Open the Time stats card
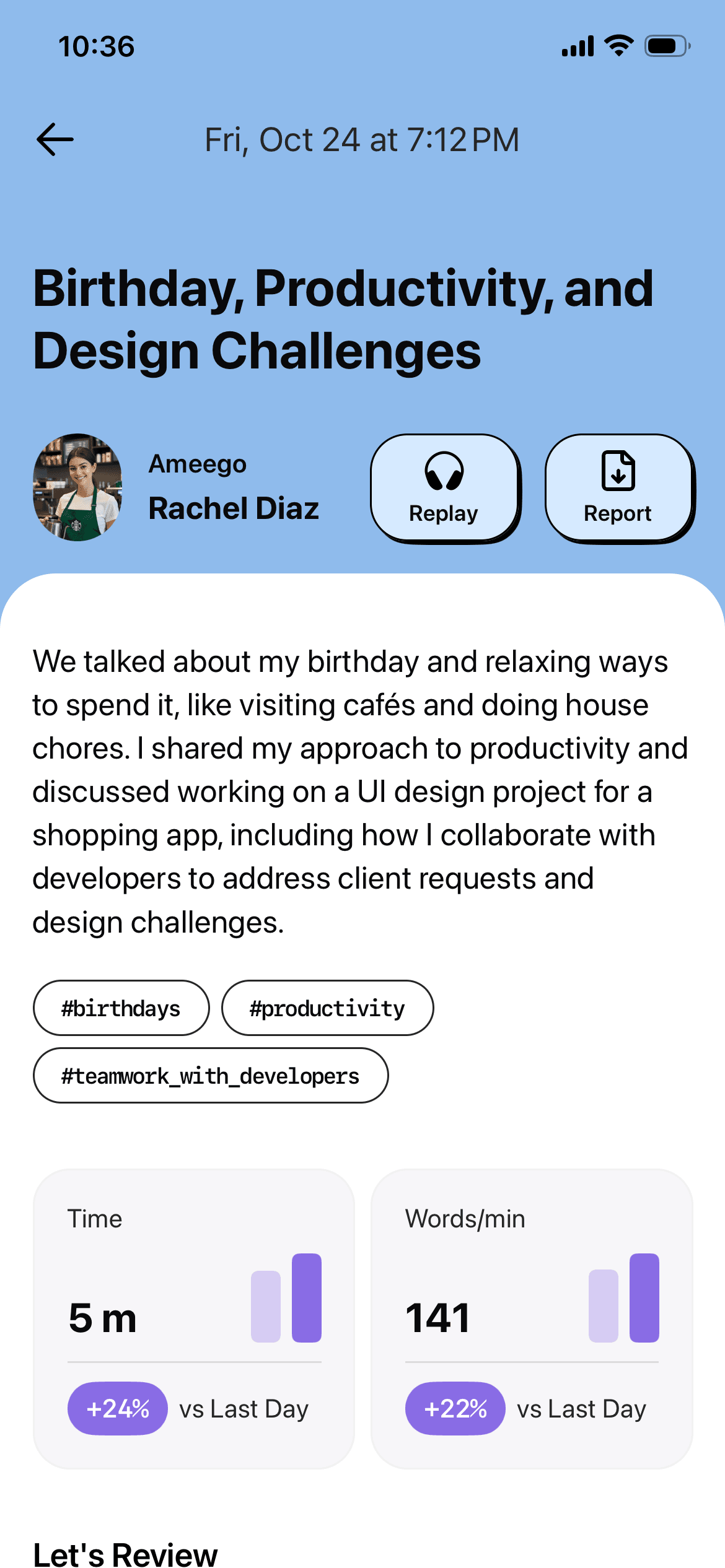Viewport: 725px width, 1568px height. pyautogui.click(x=194, y=1318)
